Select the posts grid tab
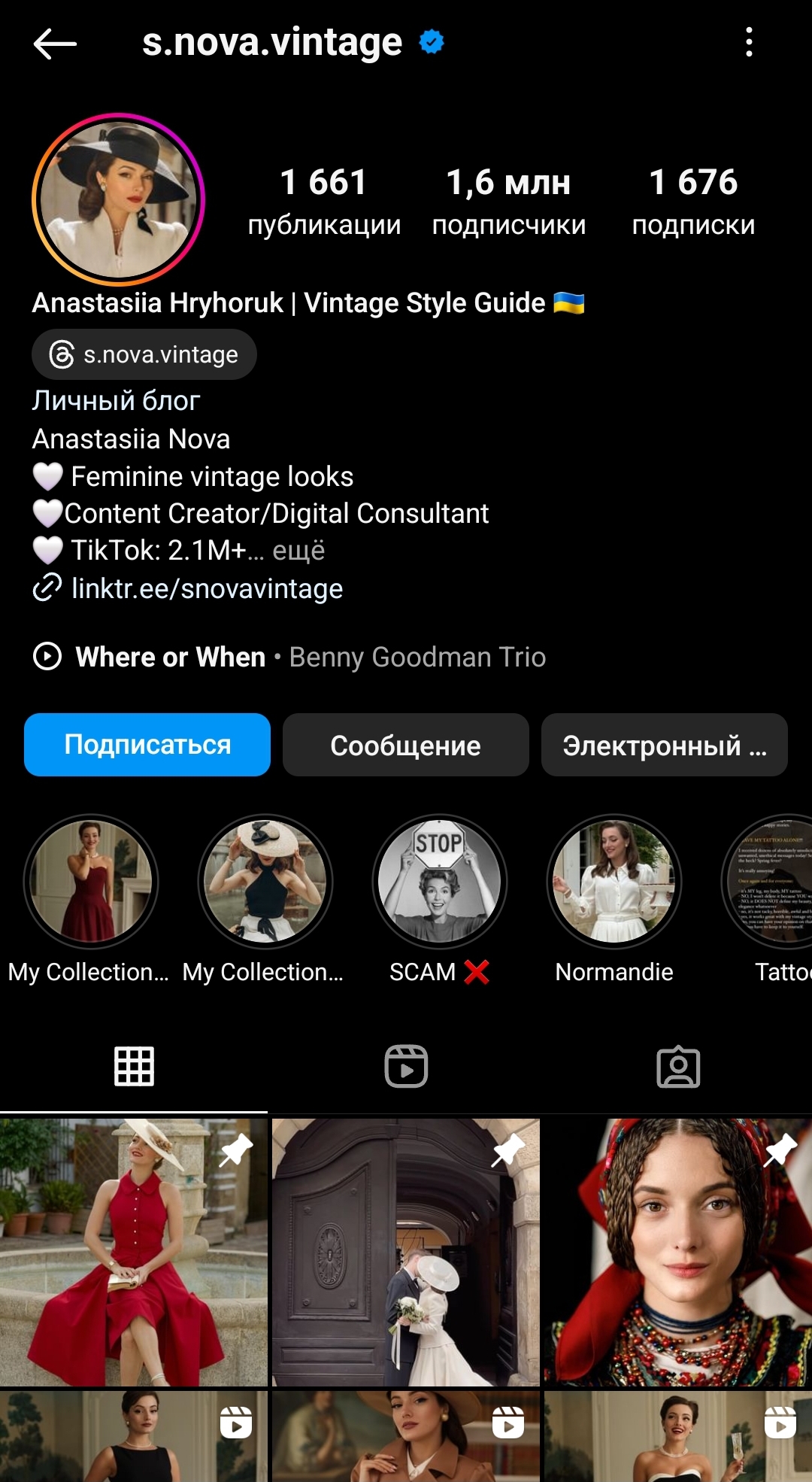 (134, 1066)
